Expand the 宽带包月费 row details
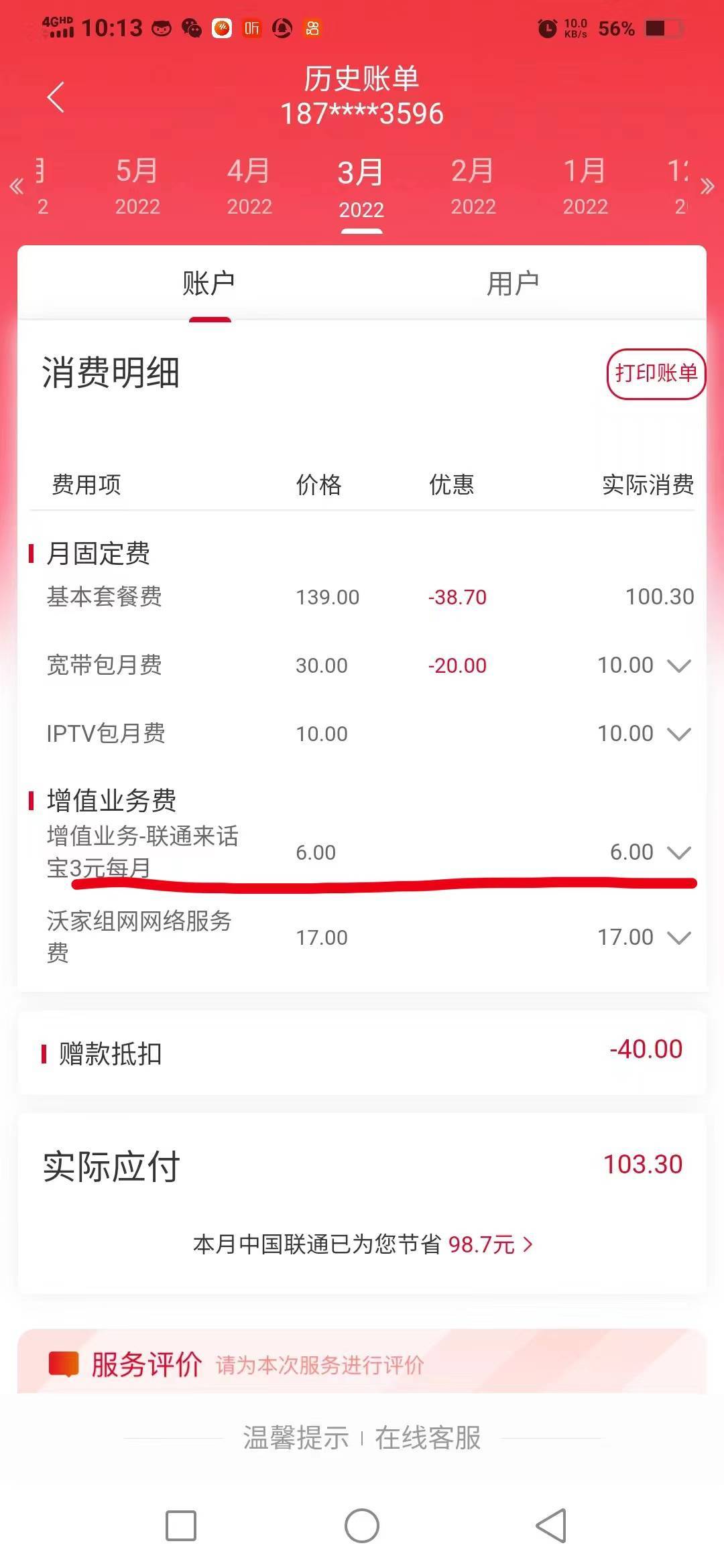724x1568 pixels. (x=679, y=665)
